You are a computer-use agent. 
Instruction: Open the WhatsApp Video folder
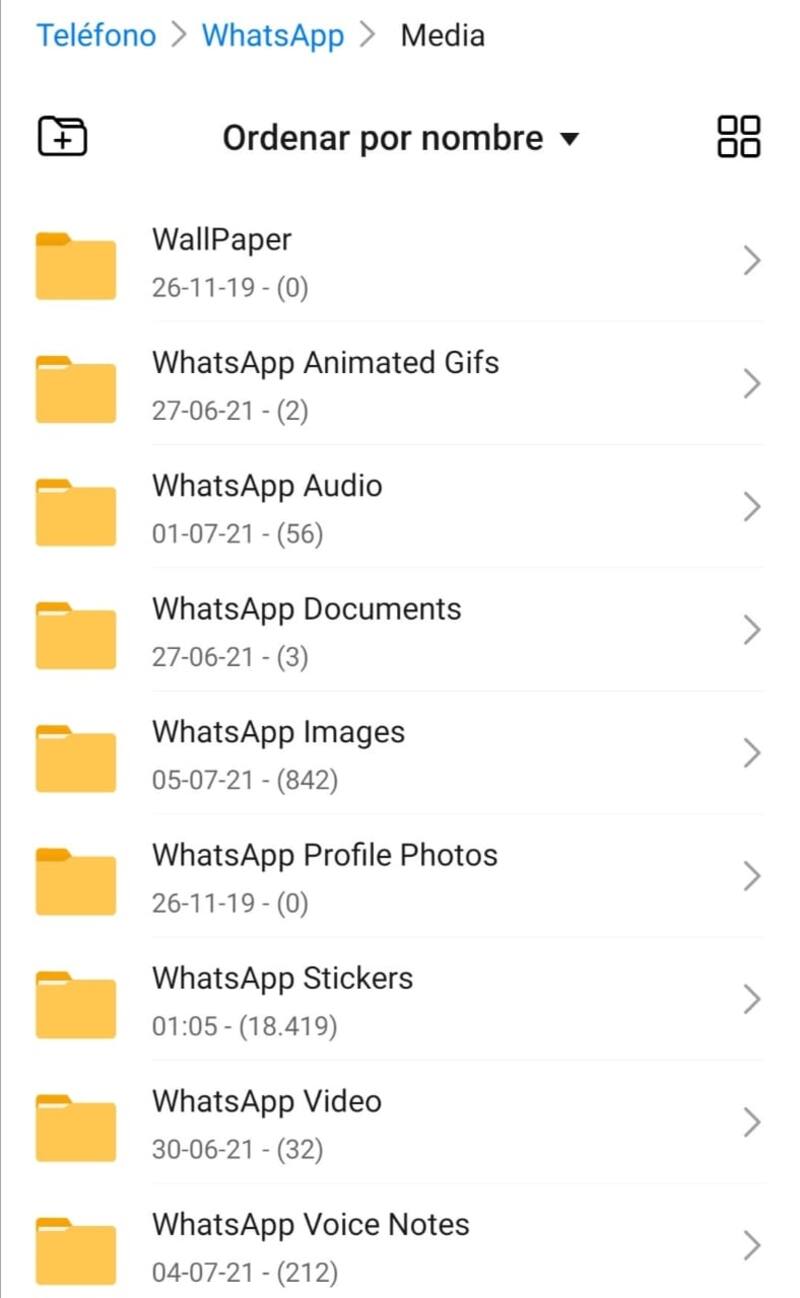[x=400, y=1123]
